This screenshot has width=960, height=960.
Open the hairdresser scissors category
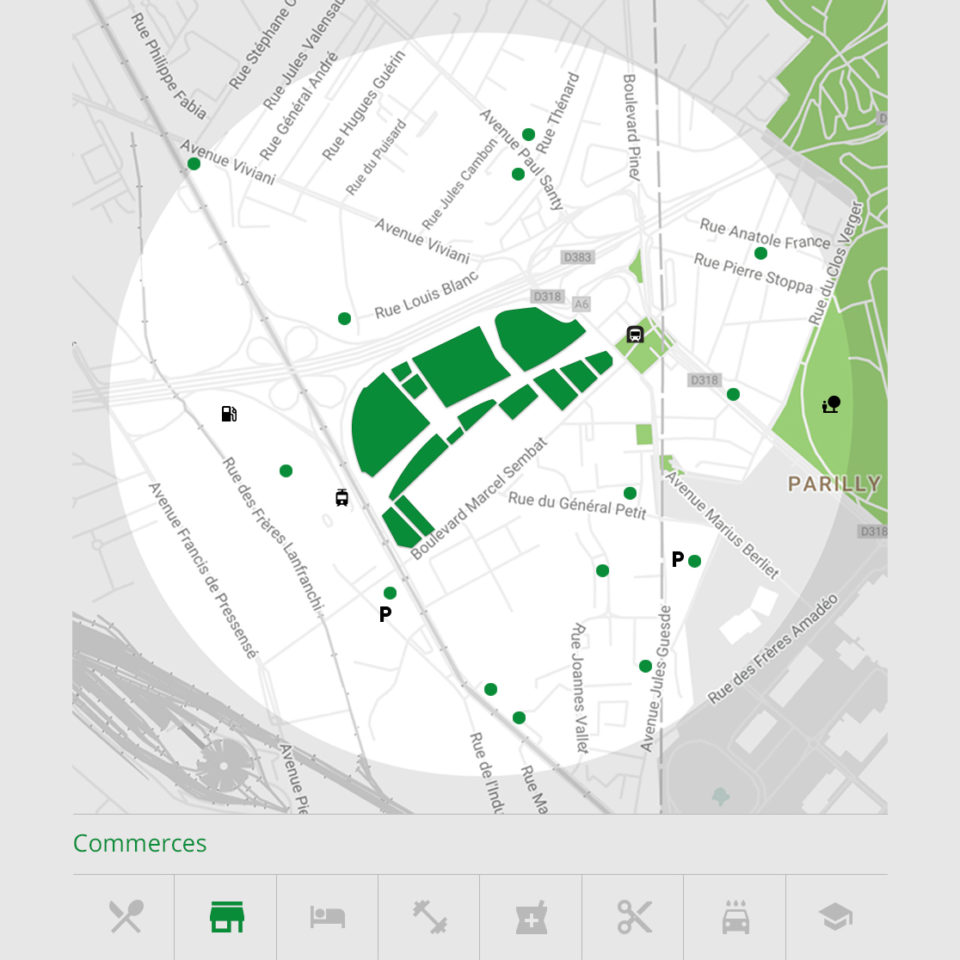coord(634,917)
